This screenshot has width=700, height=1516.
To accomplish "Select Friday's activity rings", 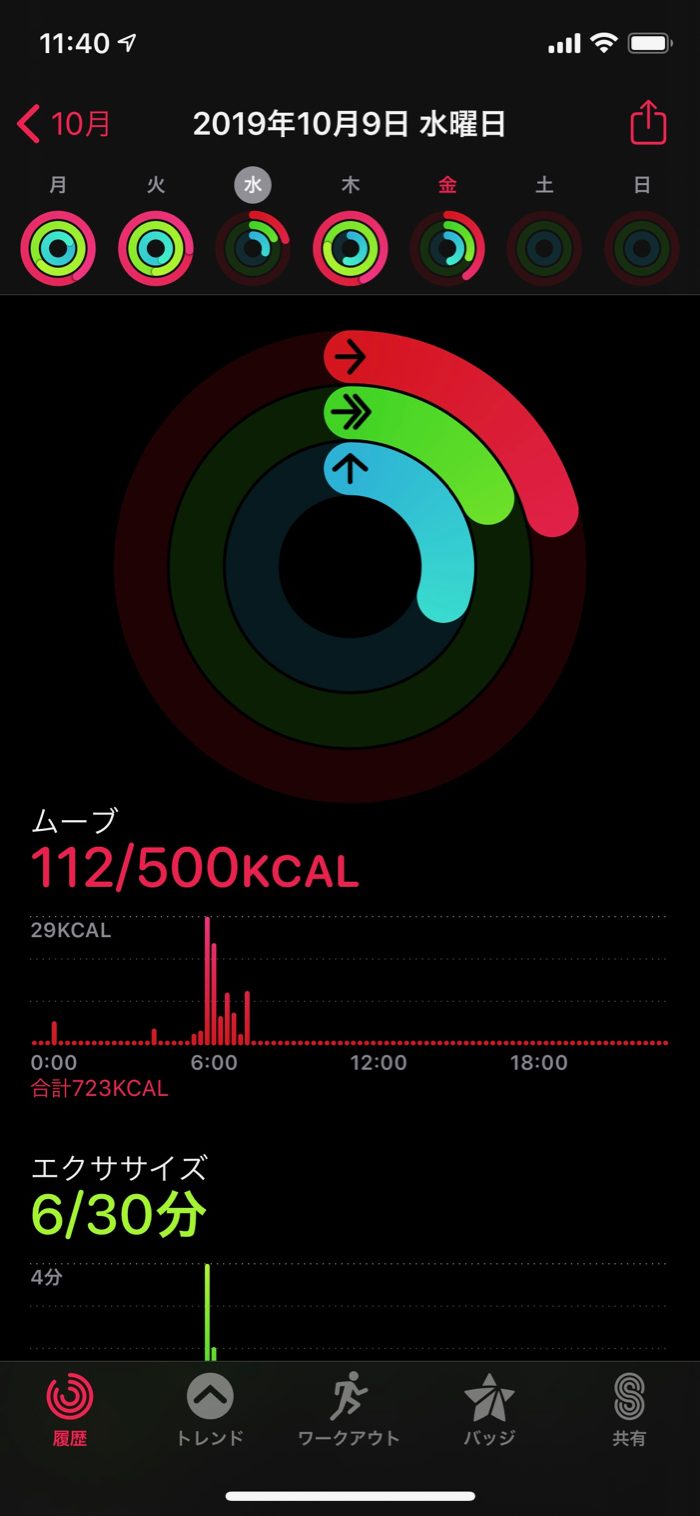I will [x=447, y=248].
